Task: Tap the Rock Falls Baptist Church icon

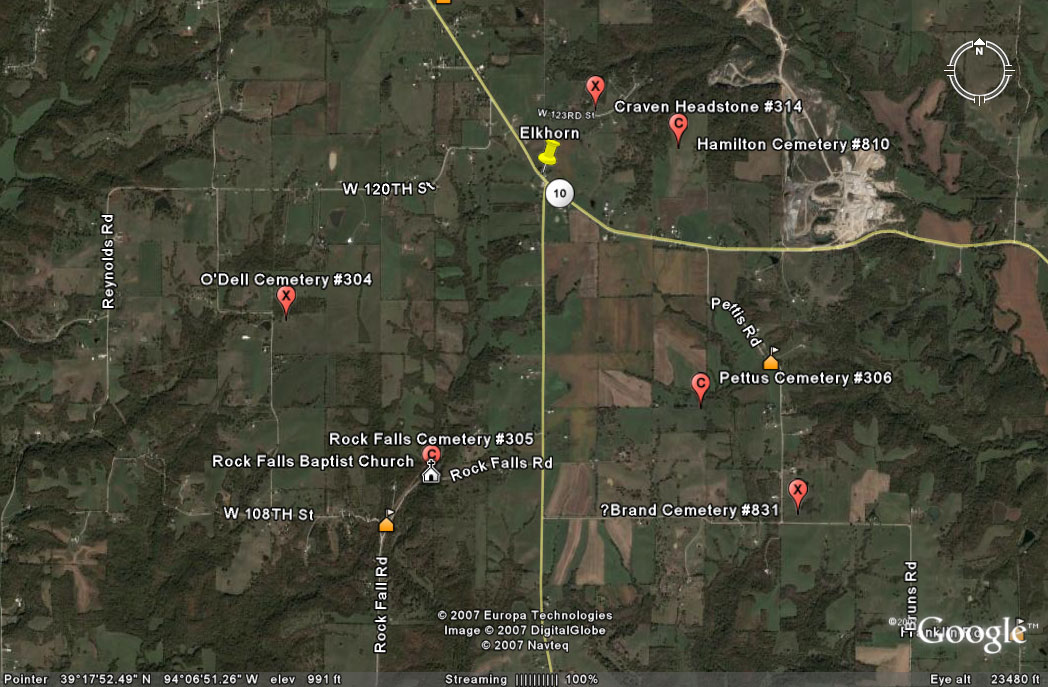Action: point(431,473)
